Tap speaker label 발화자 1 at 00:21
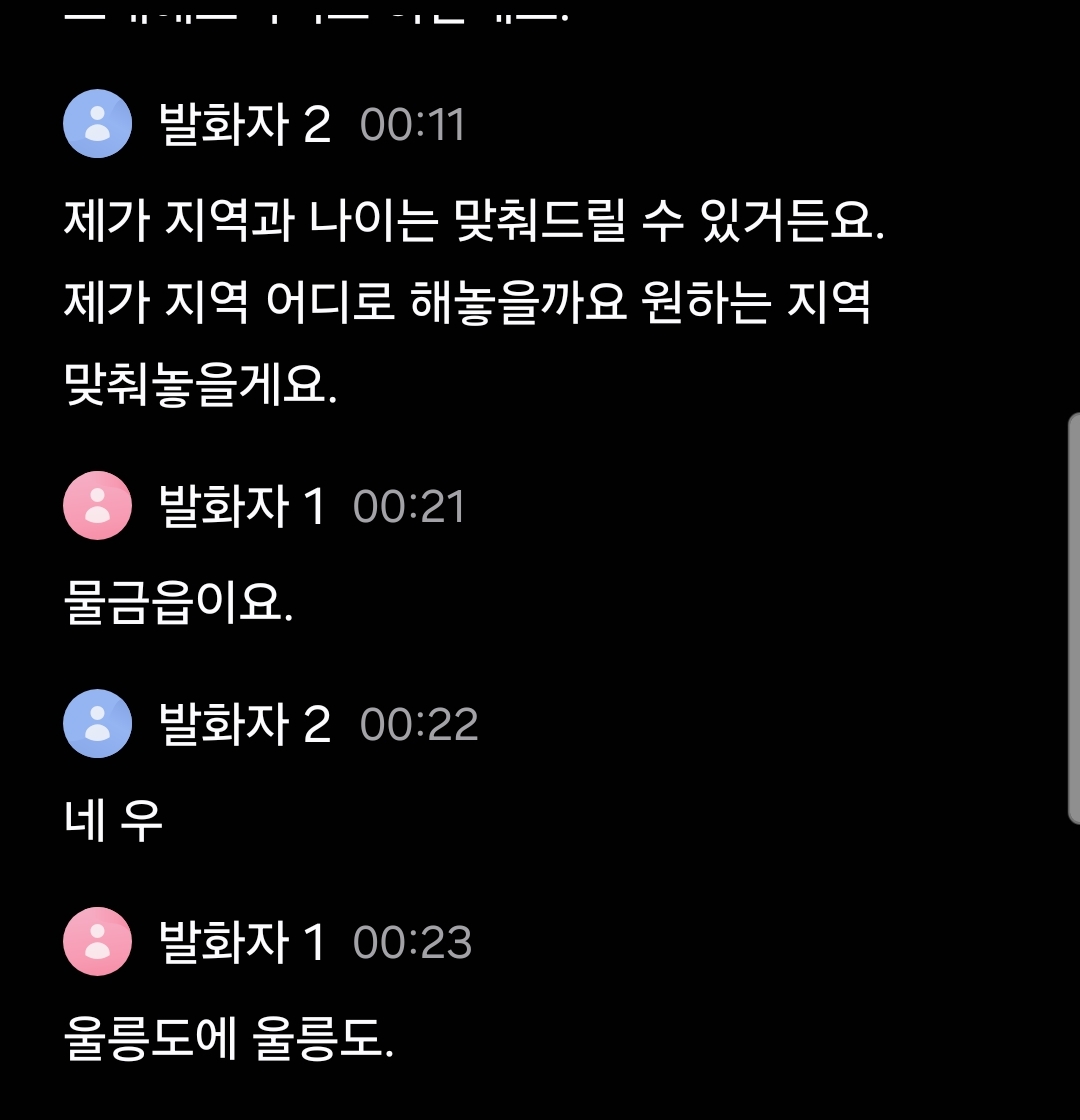 (x=242, y=506)
